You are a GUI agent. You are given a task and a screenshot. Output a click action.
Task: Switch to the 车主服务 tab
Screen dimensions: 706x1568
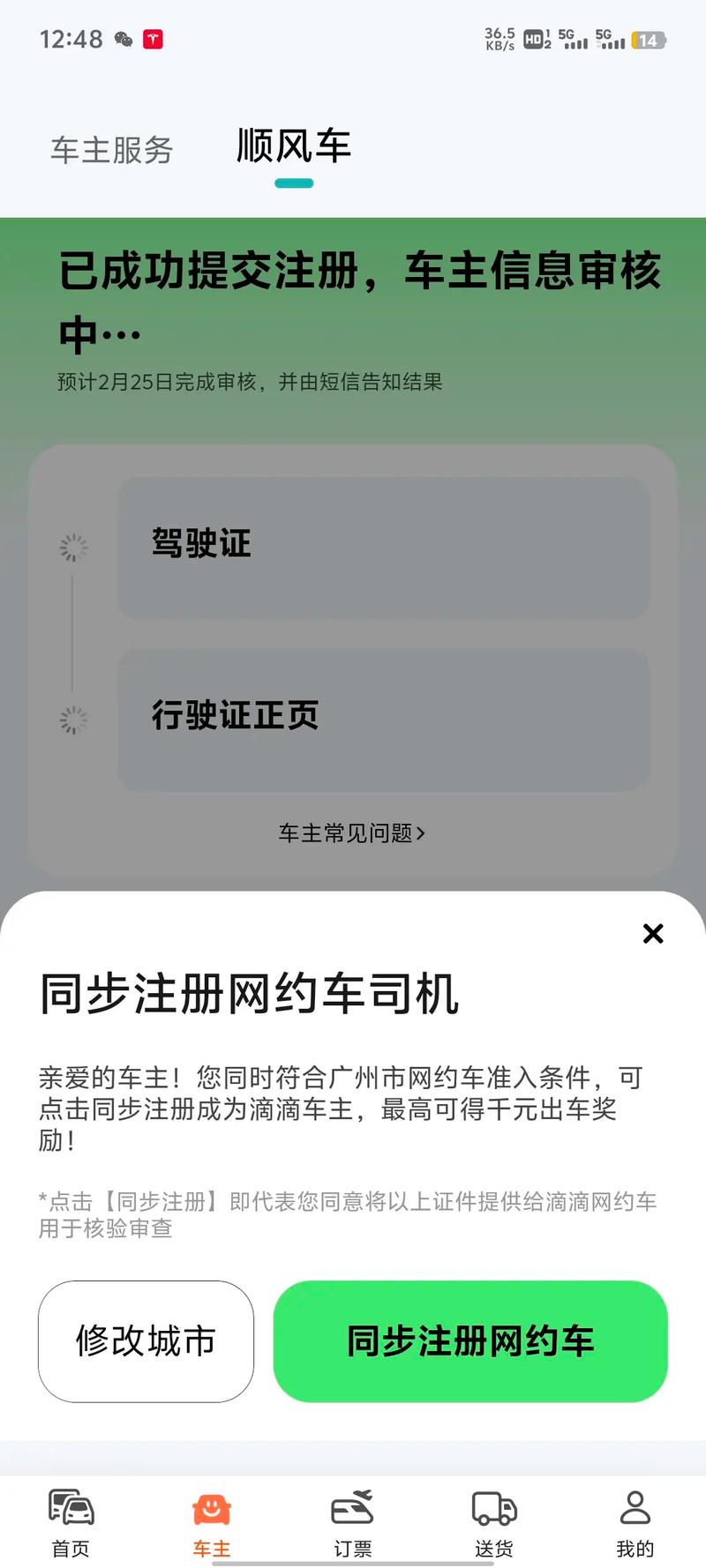[x=112, y=150]
